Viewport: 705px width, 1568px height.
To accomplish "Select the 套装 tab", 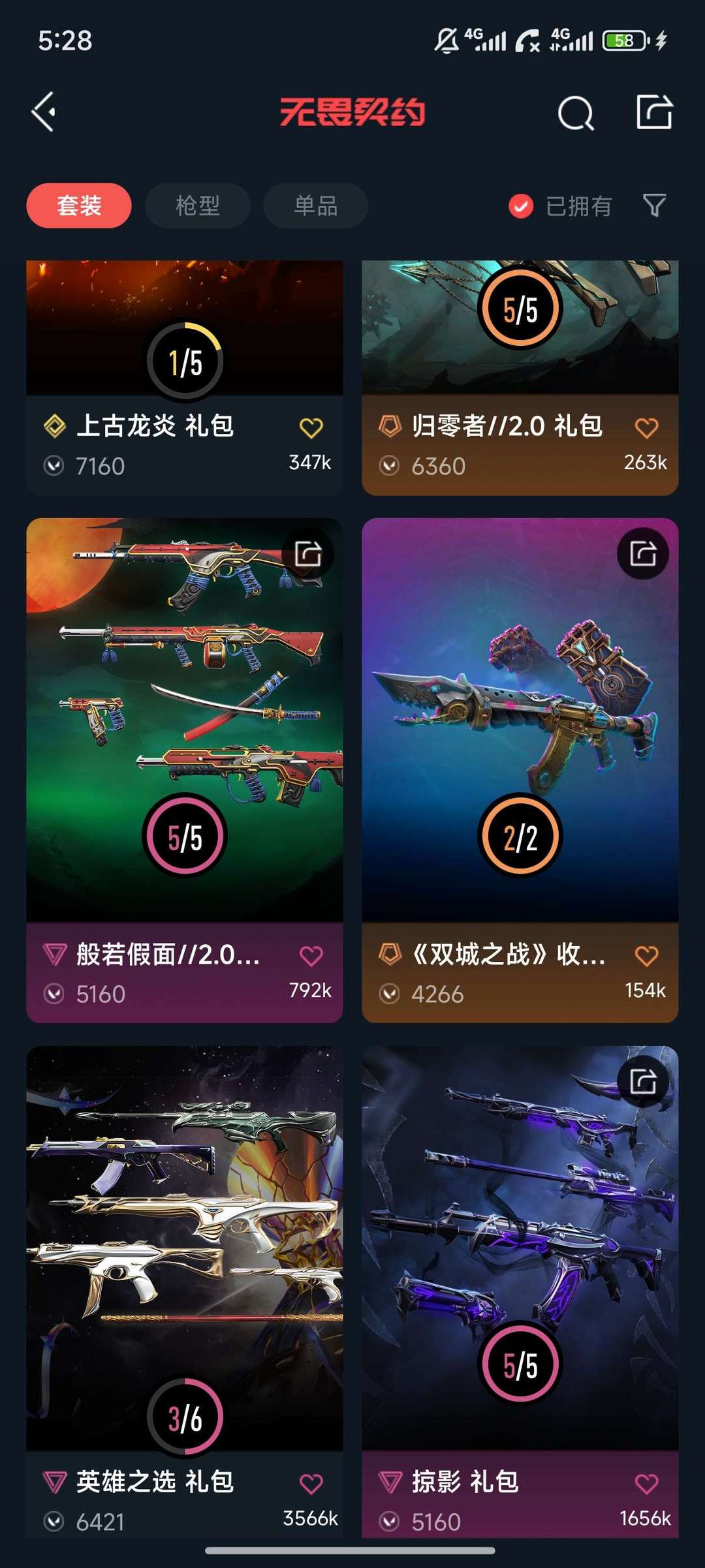I will coord(79,206).
